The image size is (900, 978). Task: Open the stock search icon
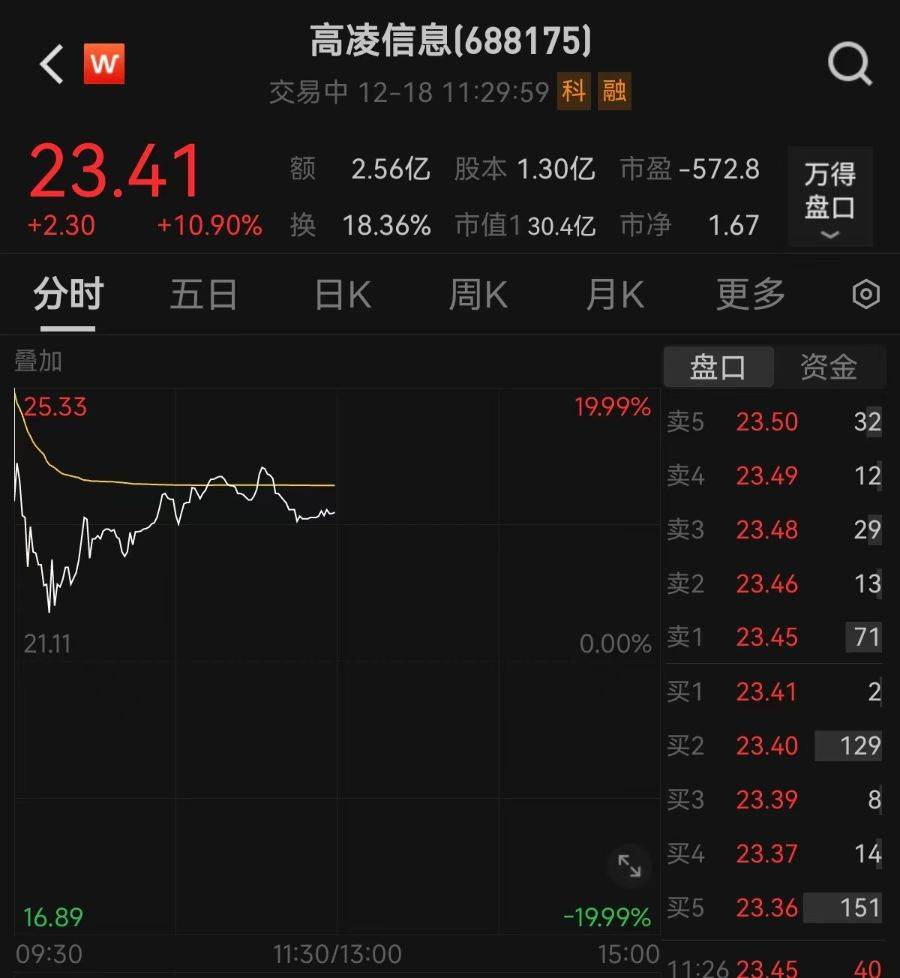click(849, 66)
